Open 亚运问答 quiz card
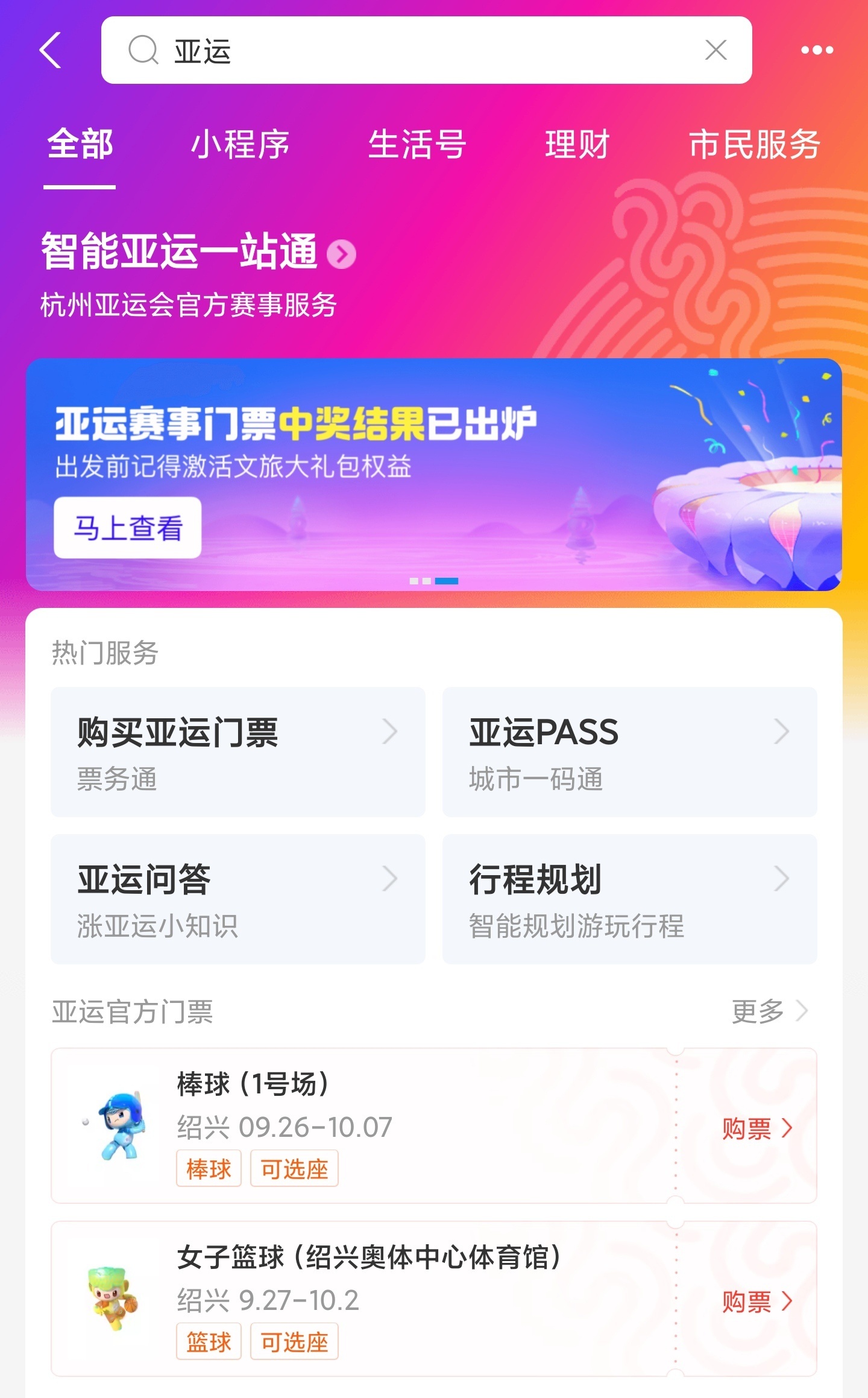Screen dimensions: 868x1398 pos(238,899)
